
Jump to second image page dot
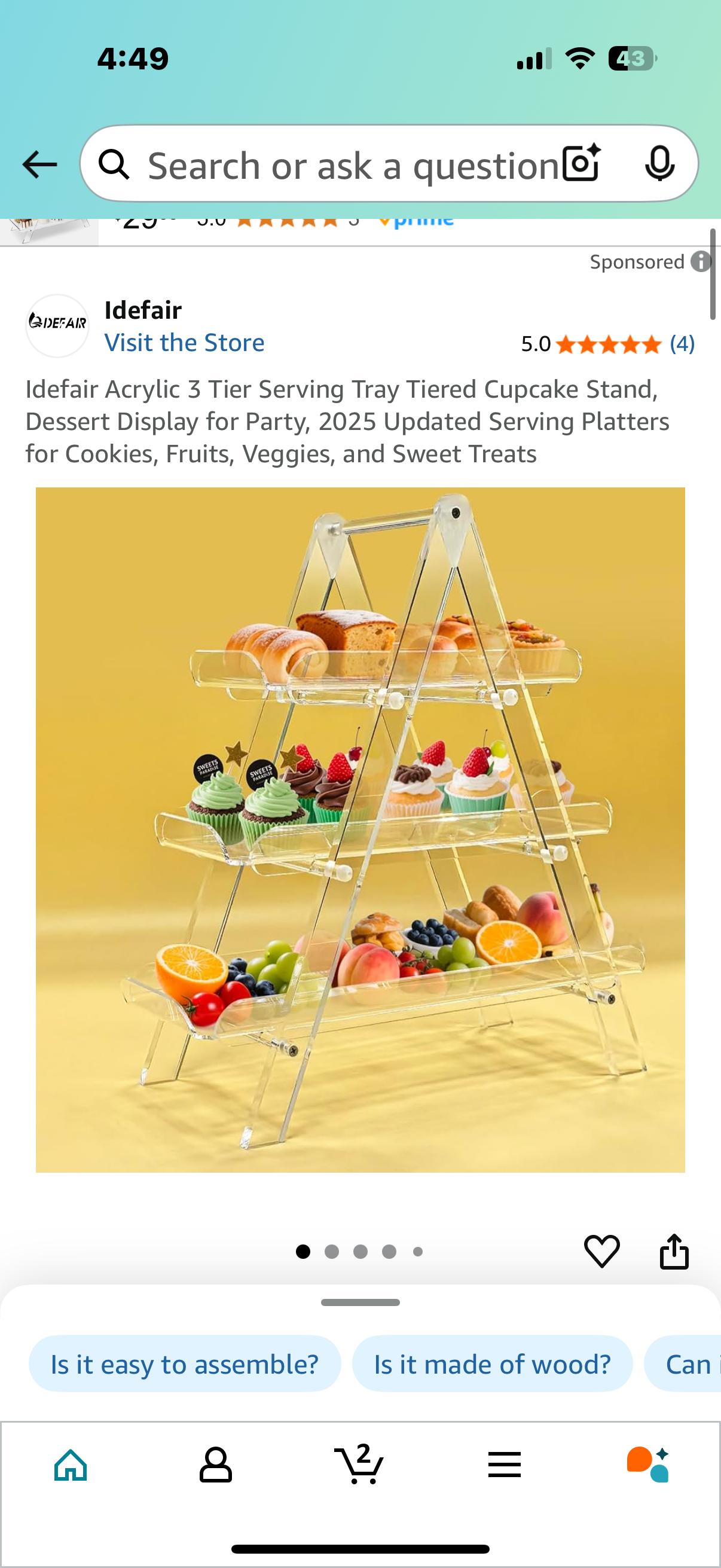pyautogui.click(x=332, y=1252)
